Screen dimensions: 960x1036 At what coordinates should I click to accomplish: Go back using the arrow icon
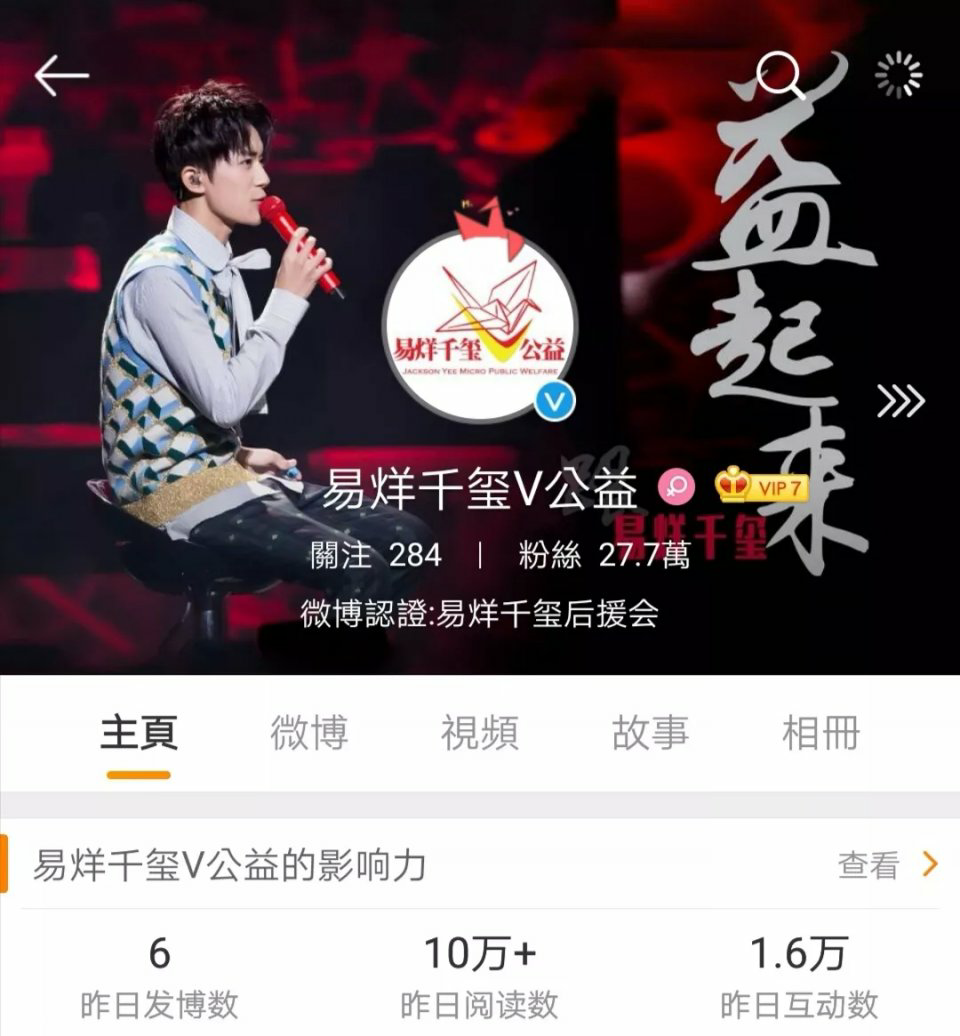(x=62, y=76)
